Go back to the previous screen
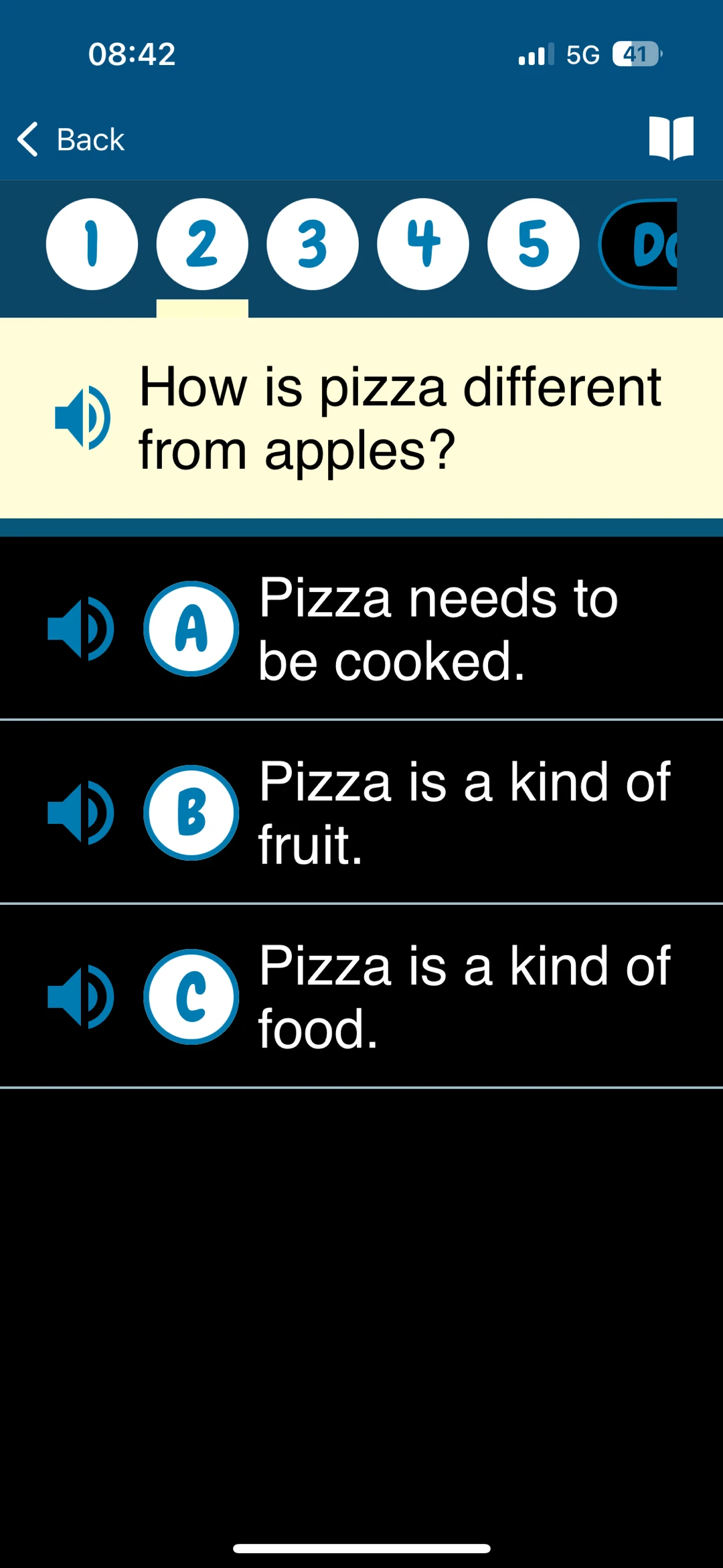723x1568 pixels. click(x=71, y=139)
